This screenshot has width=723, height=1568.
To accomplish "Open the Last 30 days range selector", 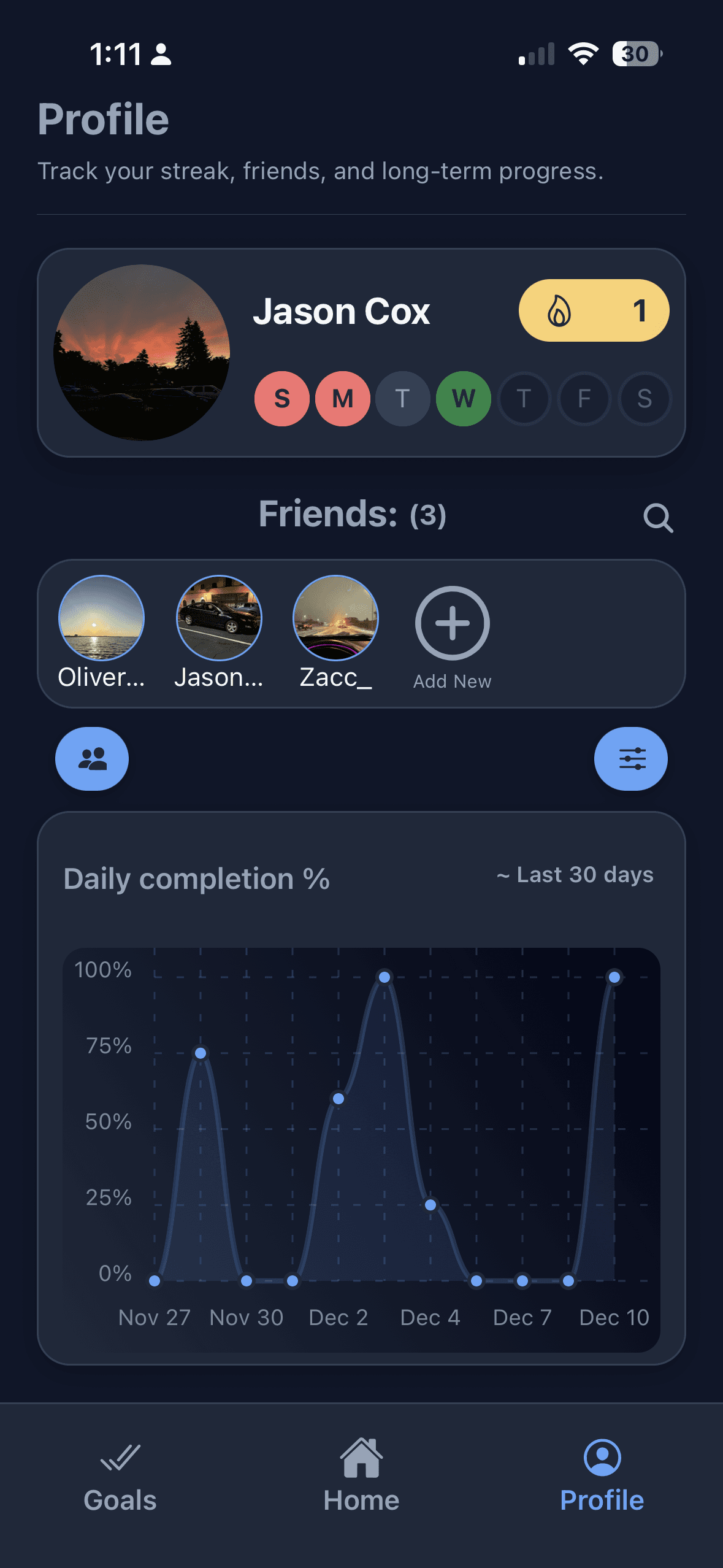I will (x=575, y=875).
